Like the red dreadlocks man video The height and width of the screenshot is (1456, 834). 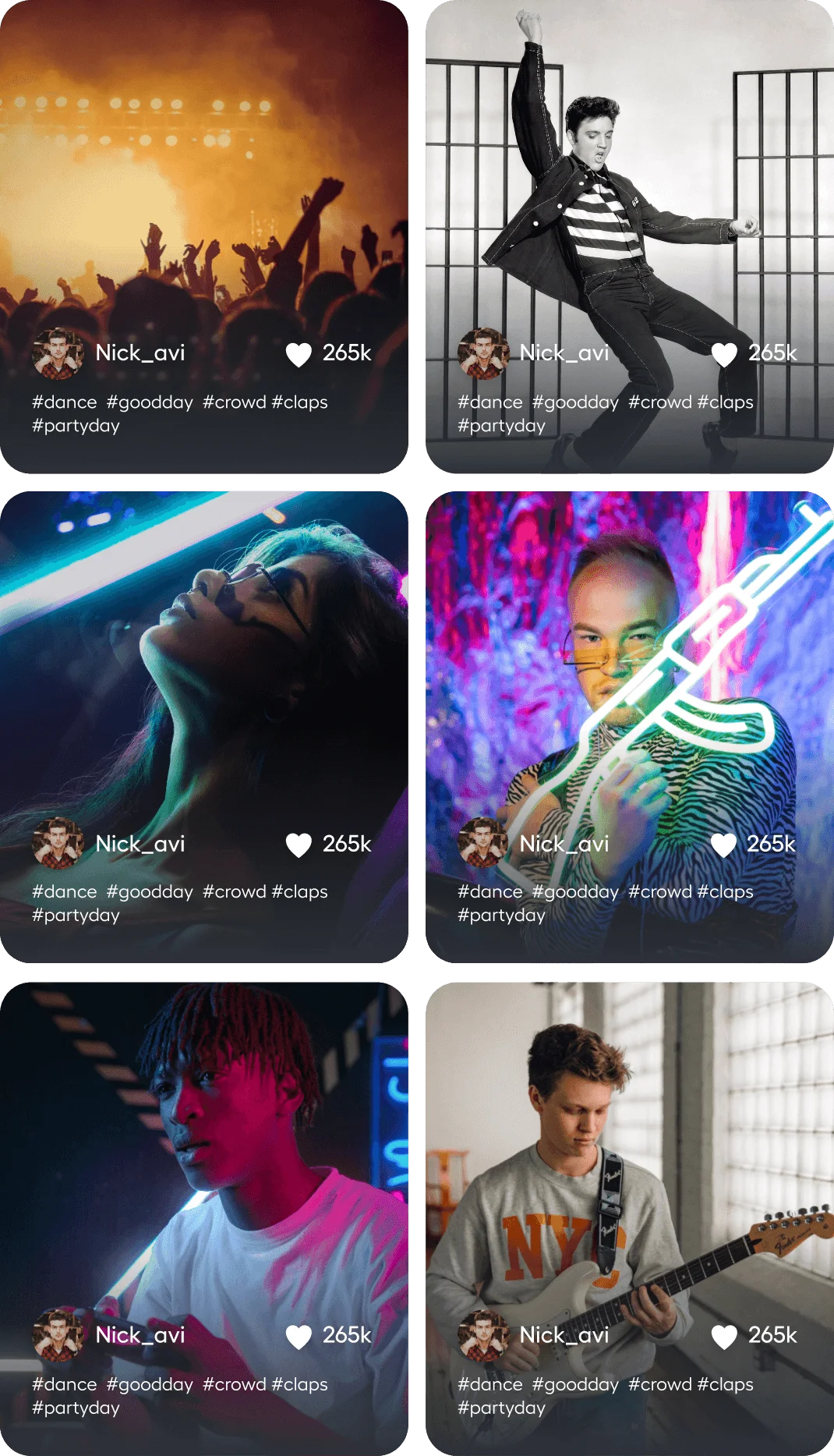299,1336
